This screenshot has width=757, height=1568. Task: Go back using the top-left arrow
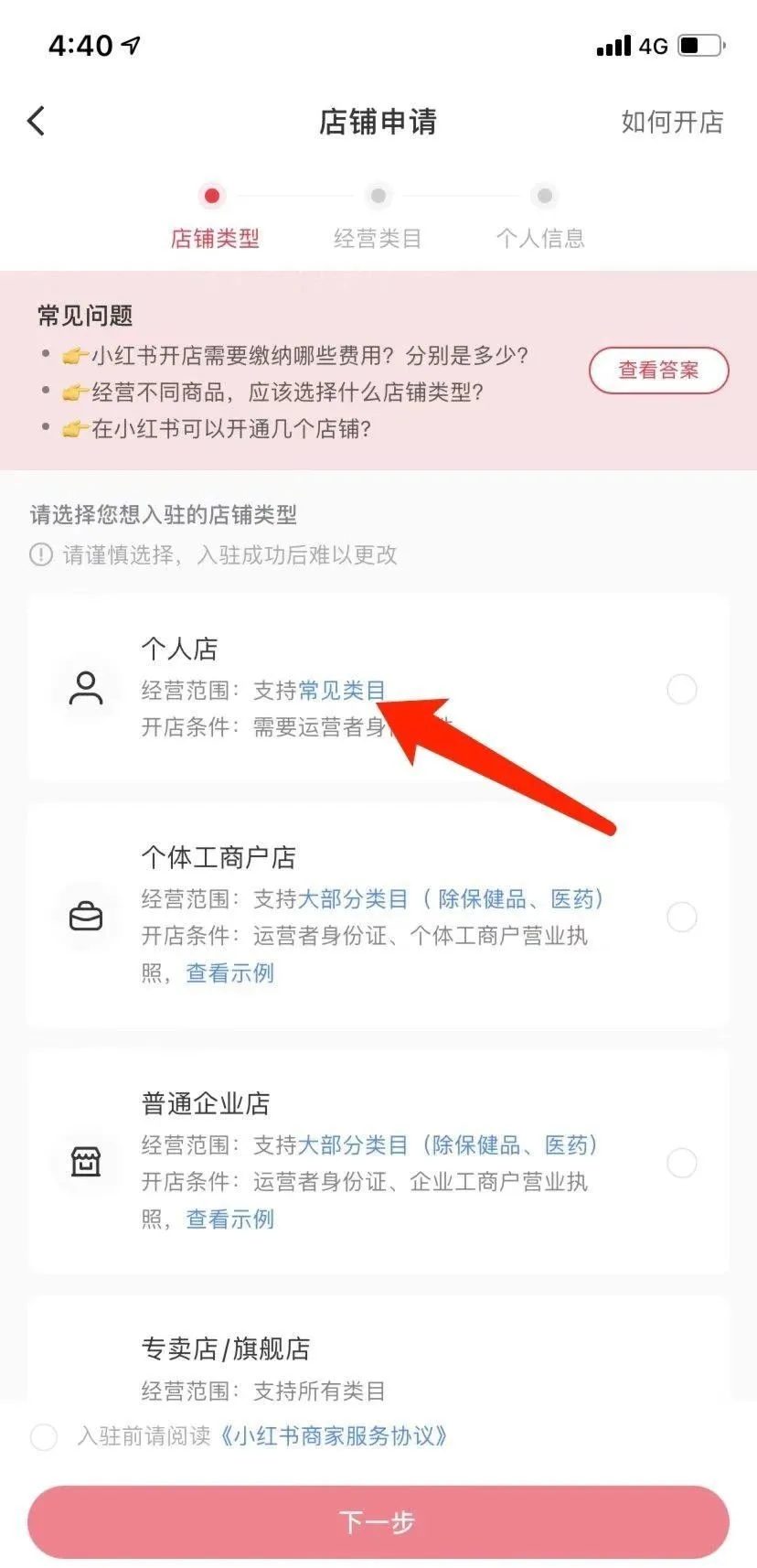point(37,121)
